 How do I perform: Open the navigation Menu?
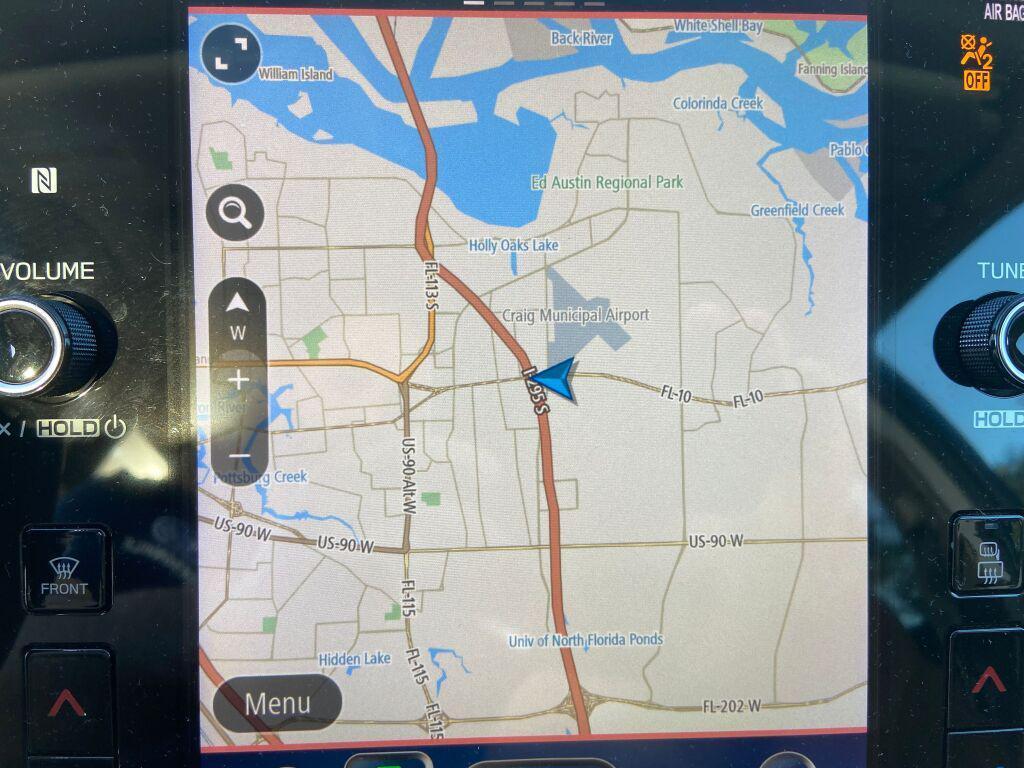[x=277, y=703]
